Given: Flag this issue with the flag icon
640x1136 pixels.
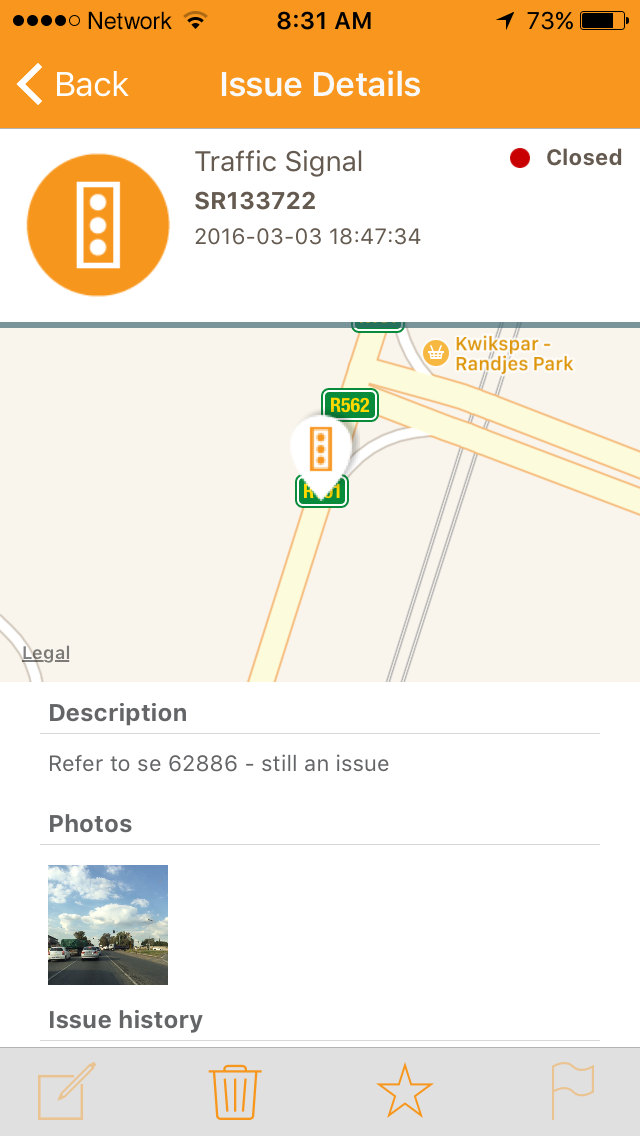Looking at the screenshot, I should tap(572, 1091).
